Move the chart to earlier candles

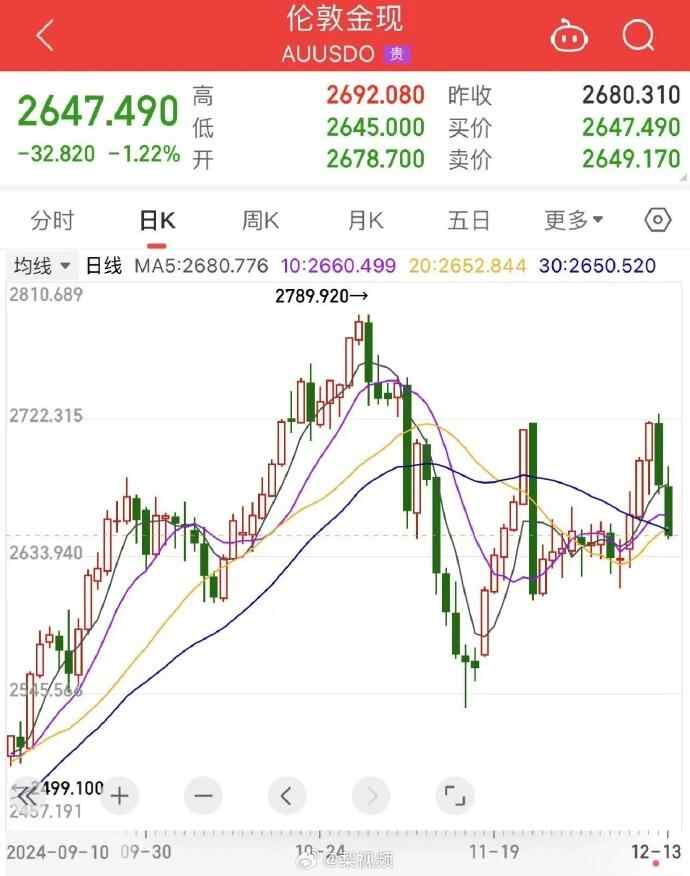pos(287,796)
